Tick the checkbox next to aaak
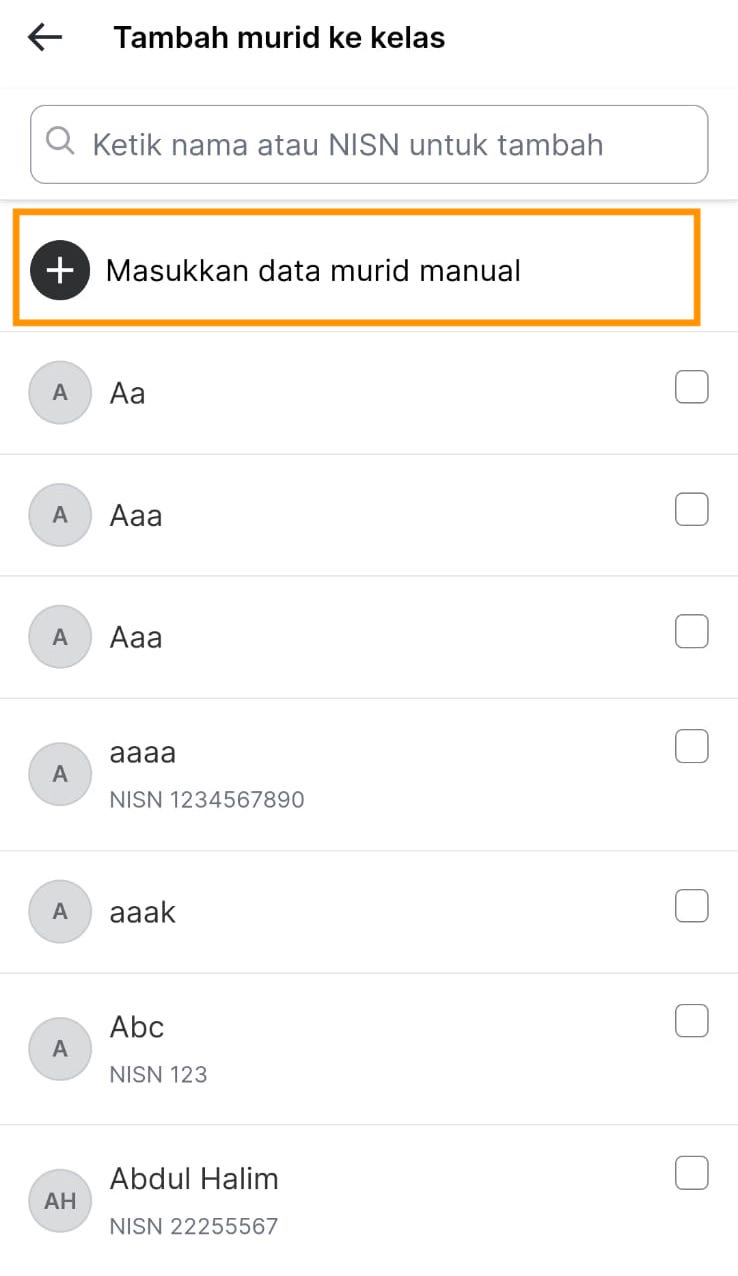The width and height of the screenshot is (738, 1276). pos(692,906)
